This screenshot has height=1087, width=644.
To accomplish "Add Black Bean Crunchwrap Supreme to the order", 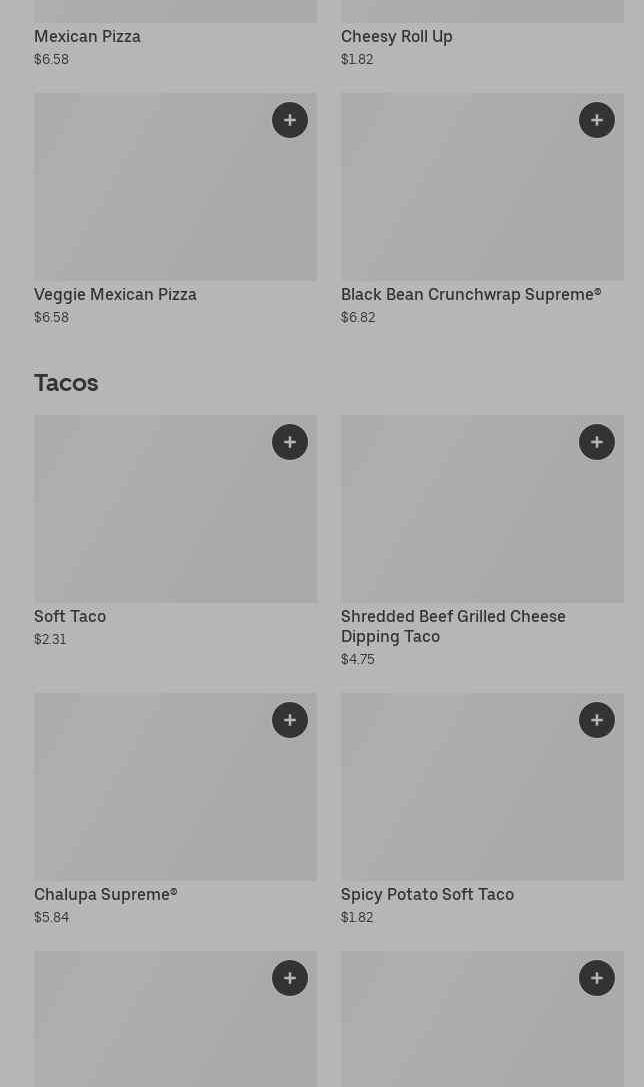I will 597,120.
